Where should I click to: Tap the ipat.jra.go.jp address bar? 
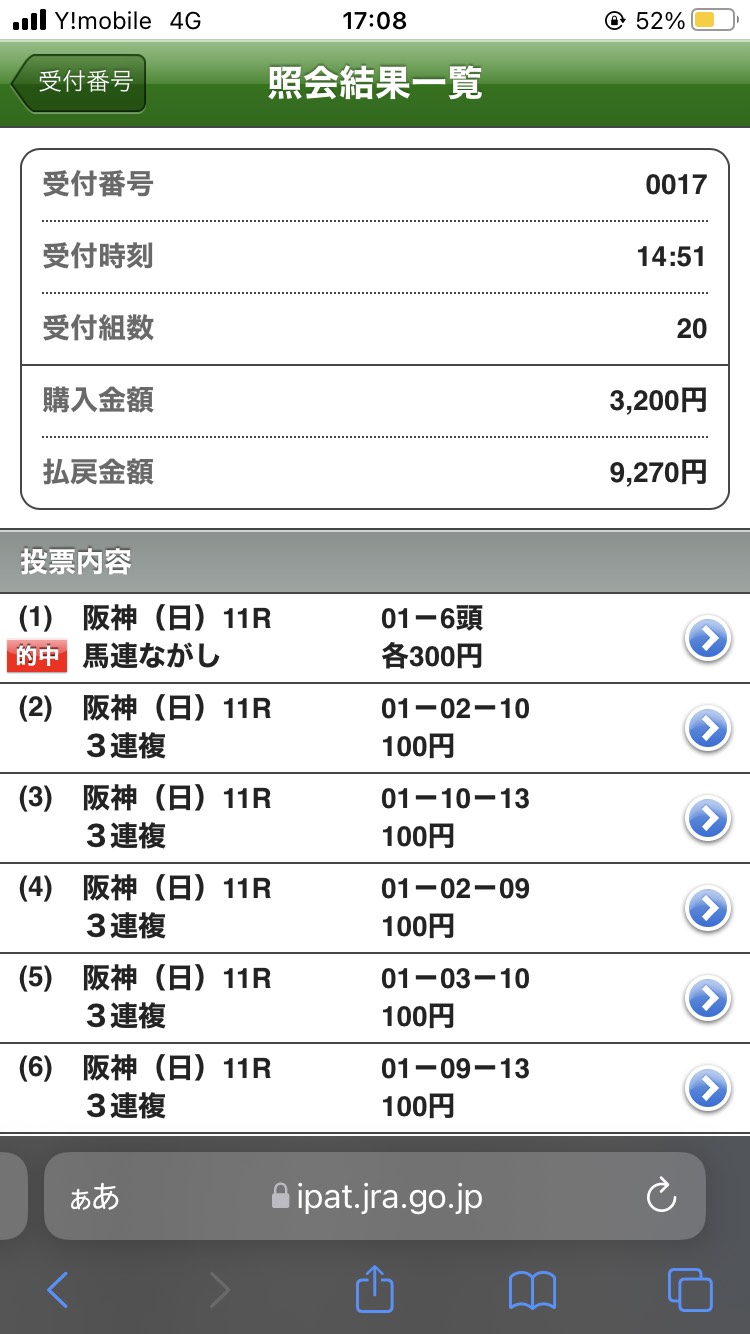[376, 1196]
